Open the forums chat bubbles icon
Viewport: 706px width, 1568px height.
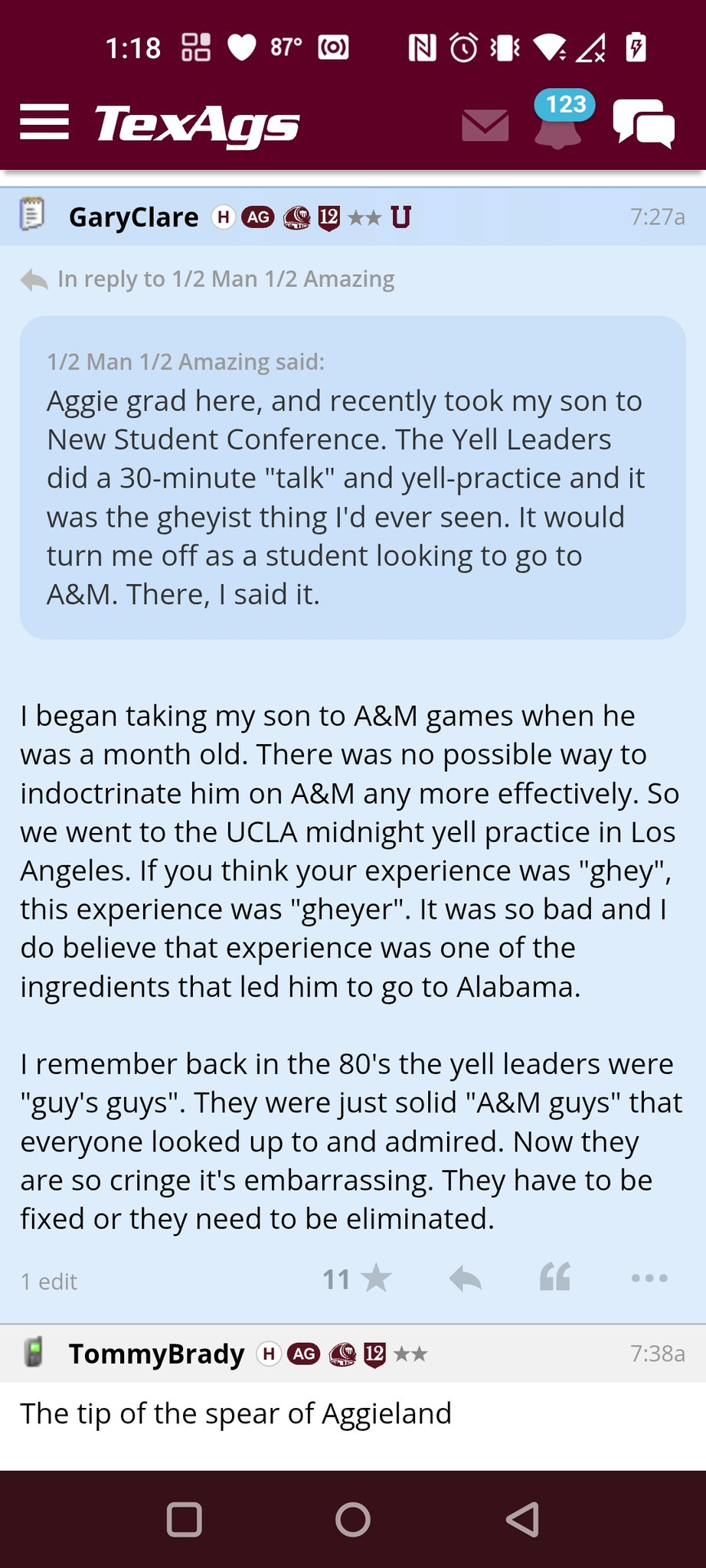pyautogui.click(x=643, y=122)
